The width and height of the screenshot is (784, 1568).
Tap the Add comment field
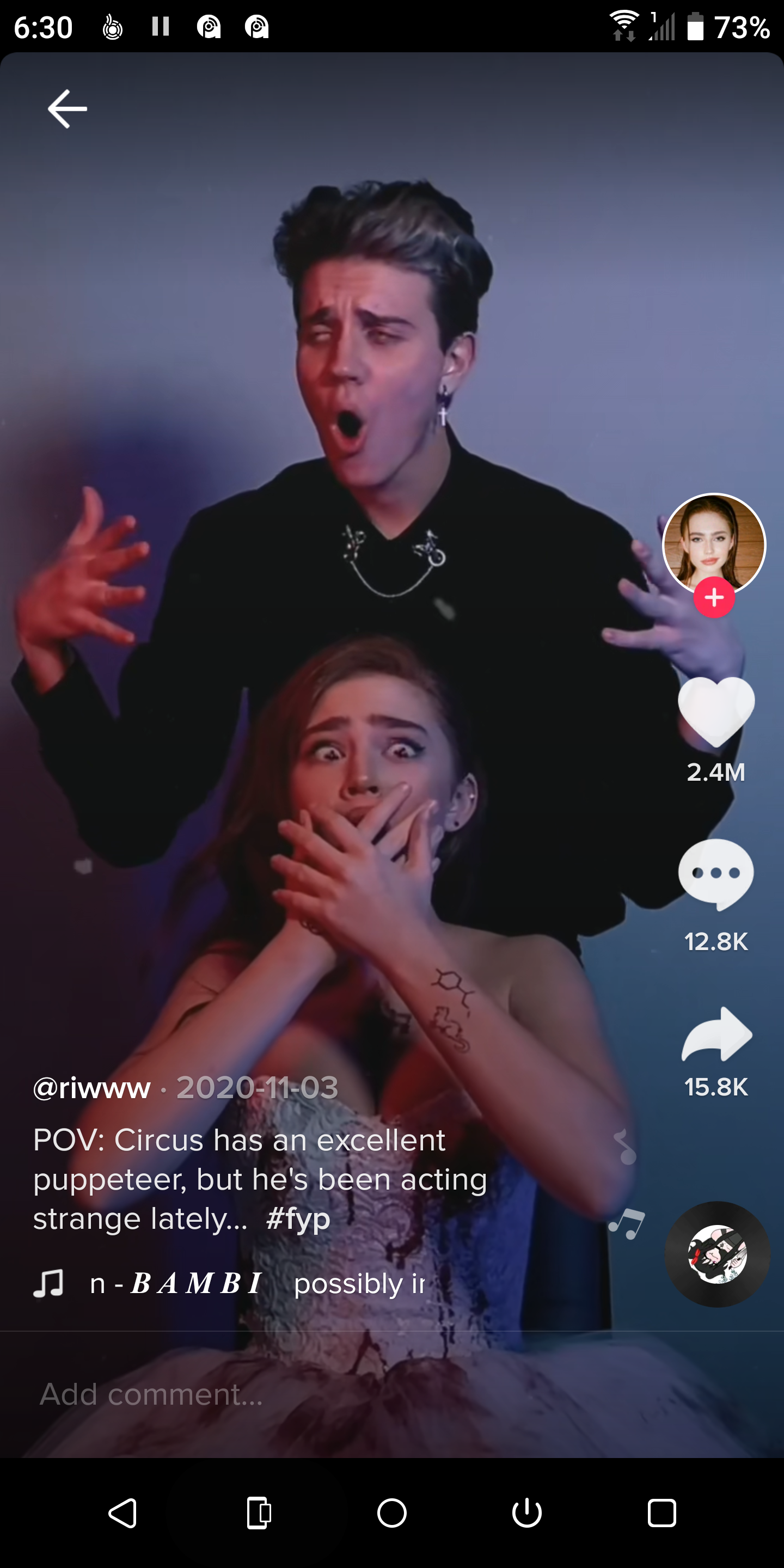coord(243,1394)
